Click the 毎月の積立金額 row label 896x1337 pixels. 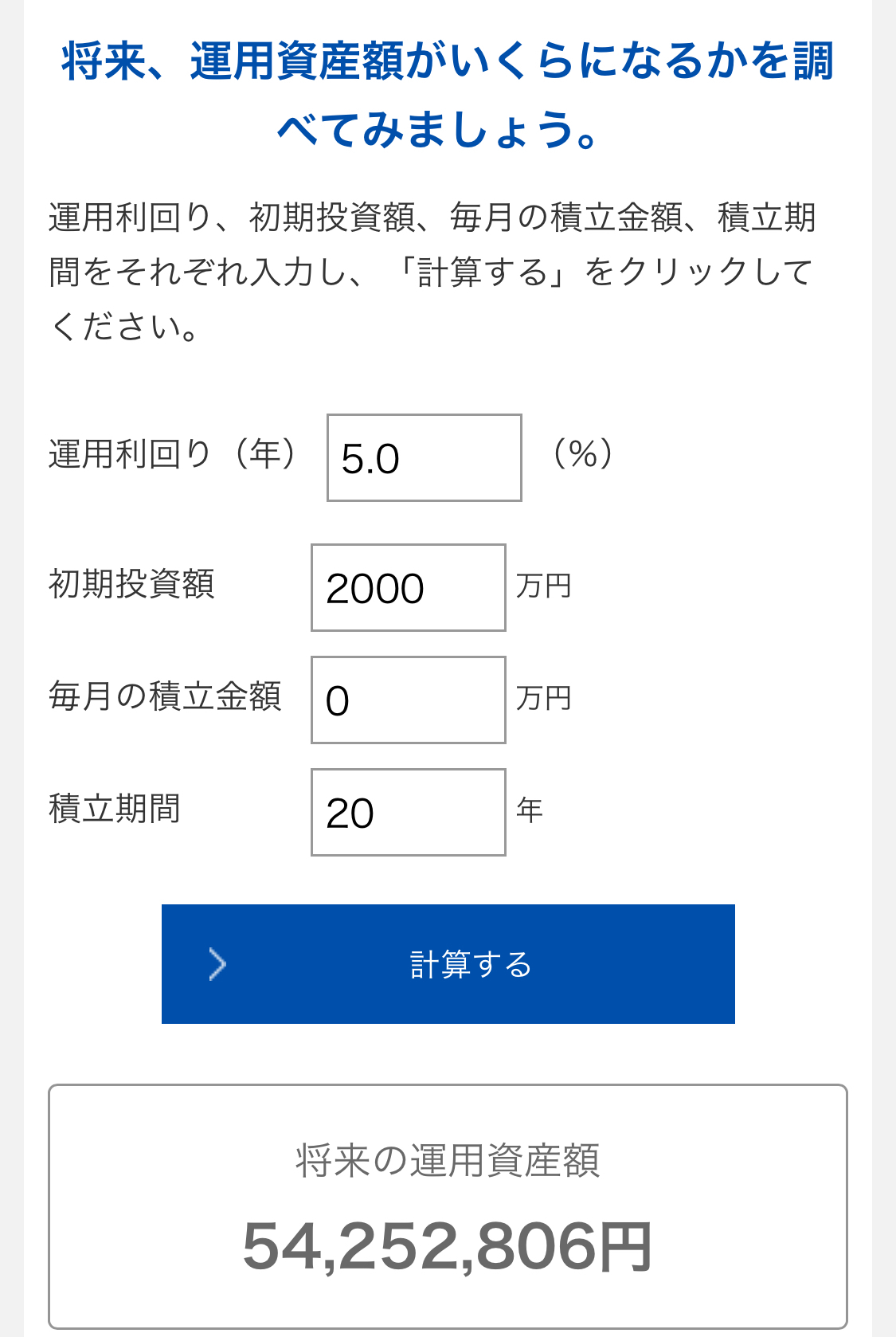pos(166,696)
